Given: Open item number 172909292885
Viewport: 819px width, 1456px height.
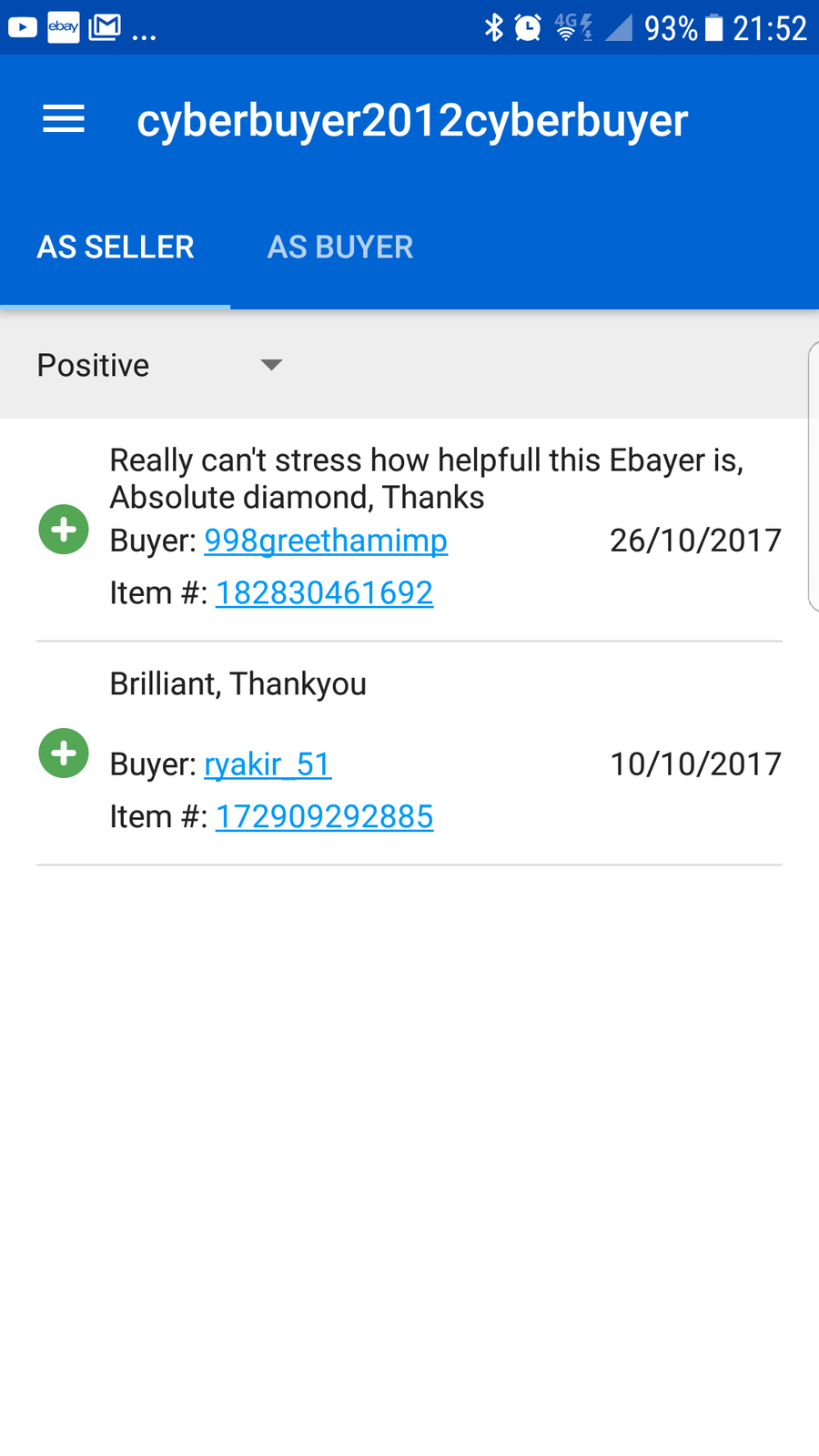Looking at the screenshot, I should pyautogui.click(x=324, y=817).
